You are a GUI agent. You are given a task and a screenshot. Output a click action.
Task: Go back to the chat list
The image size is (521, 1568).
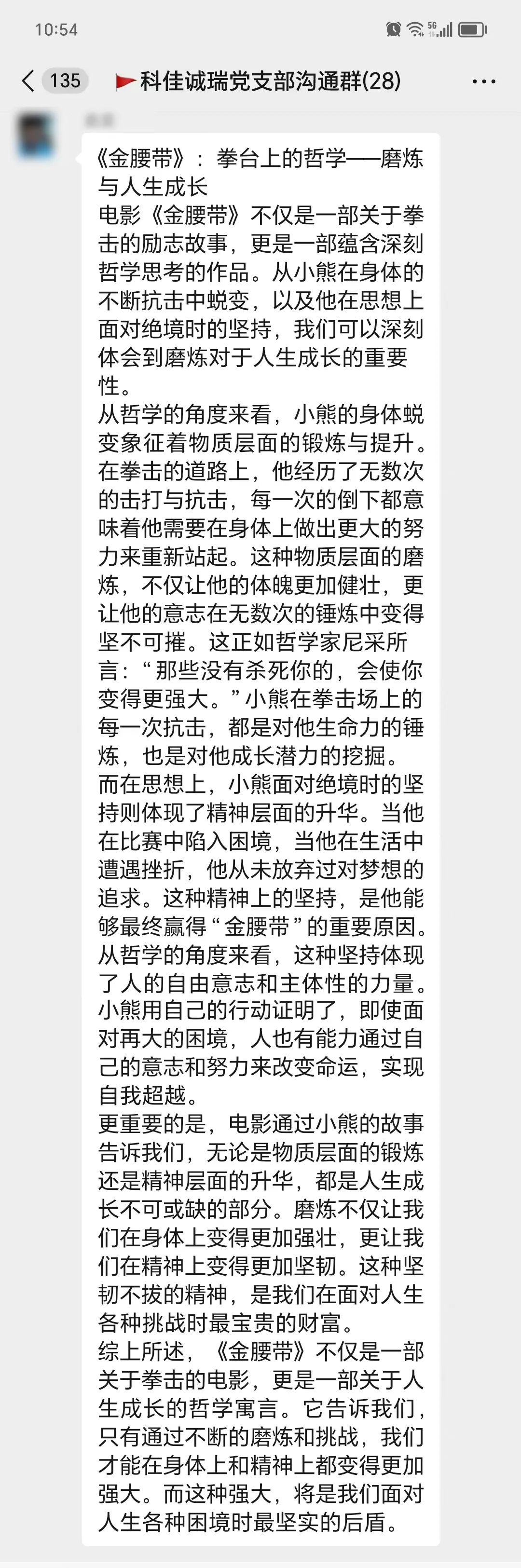[28, 81]
